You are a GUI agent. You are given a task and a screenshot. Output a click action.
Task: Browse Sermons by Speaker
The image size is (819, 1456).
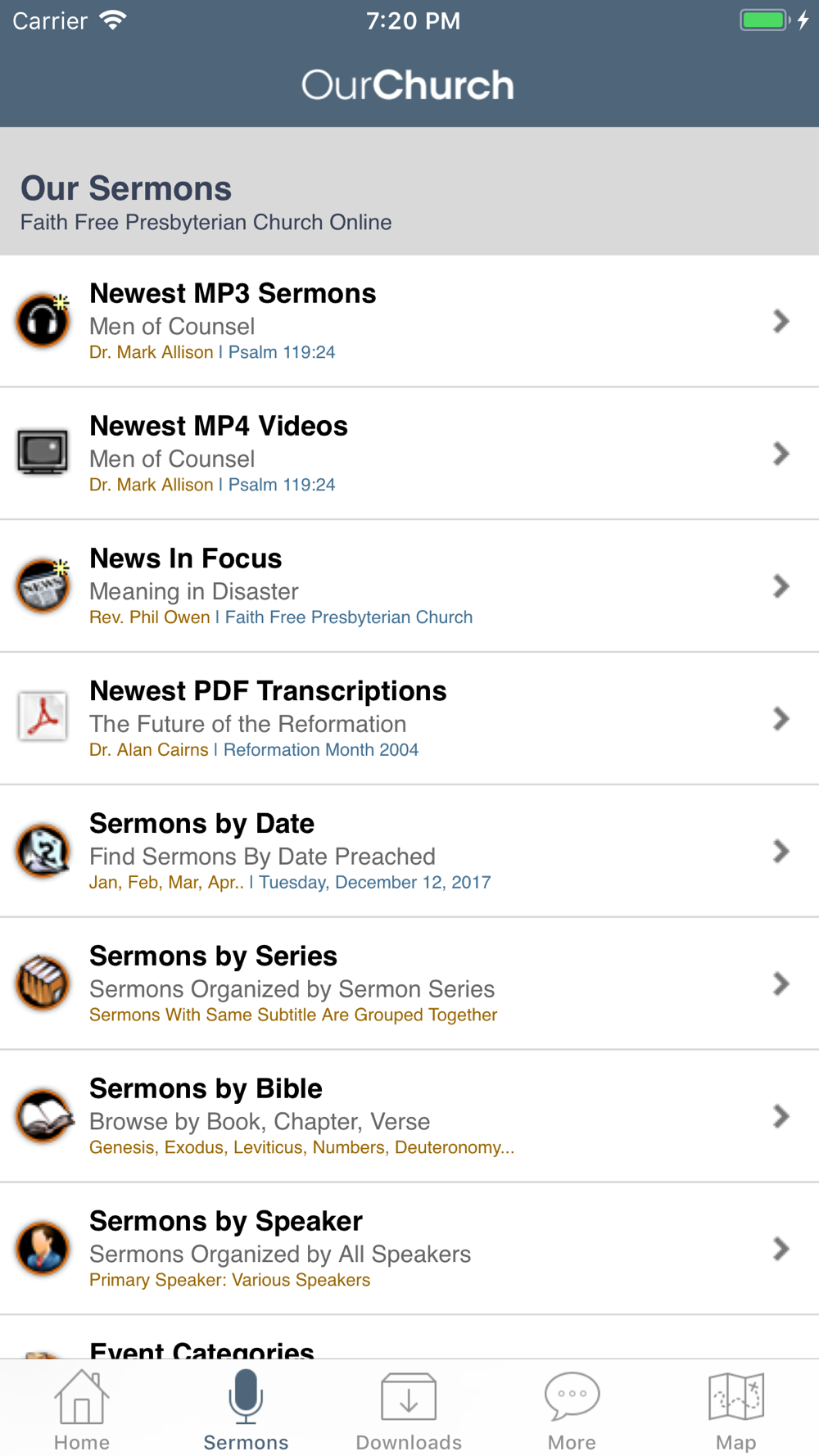click(x=409, y=1250)
